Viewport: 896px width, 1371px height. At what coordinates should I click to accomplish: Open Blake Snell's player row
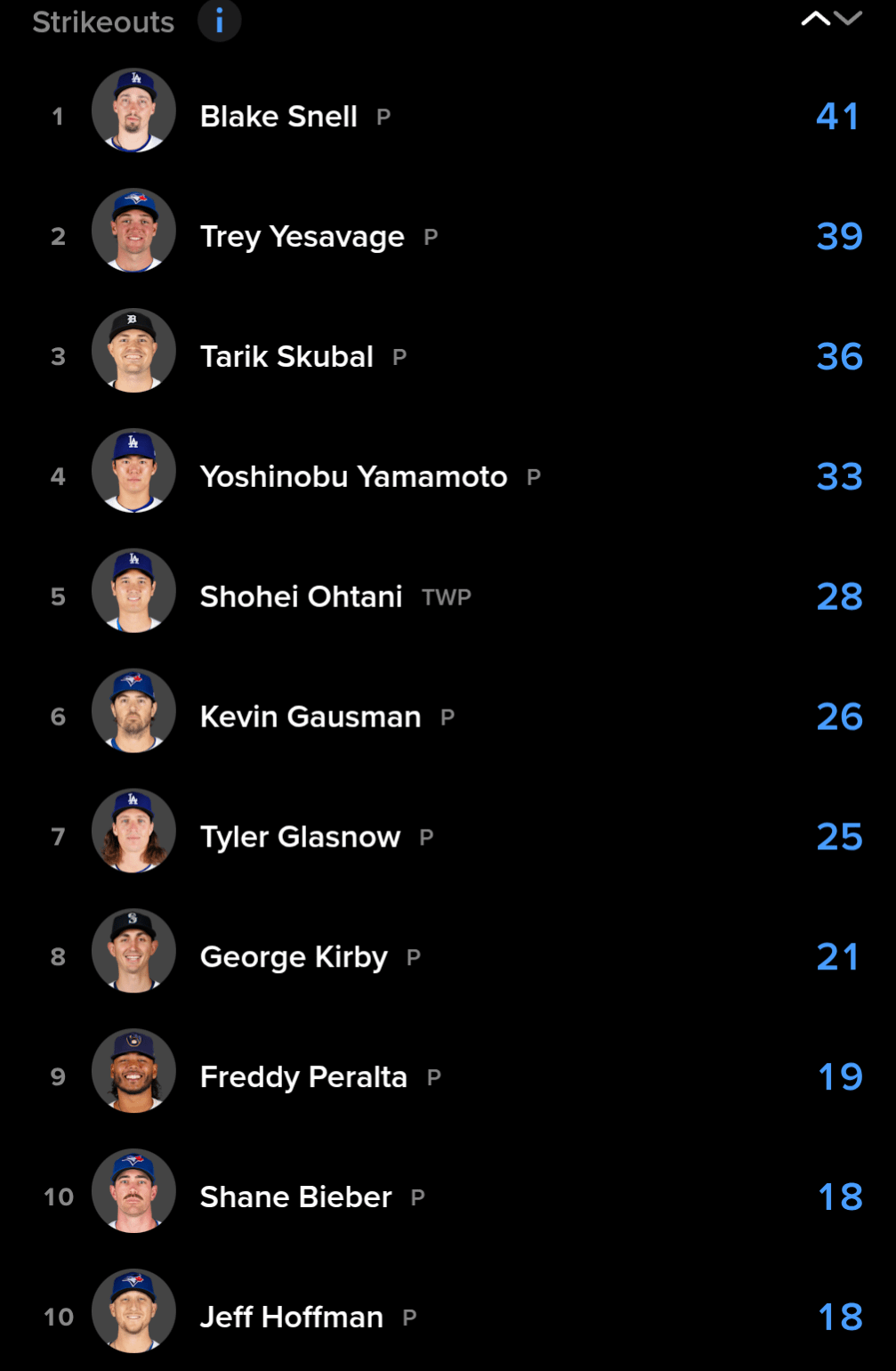278,117
